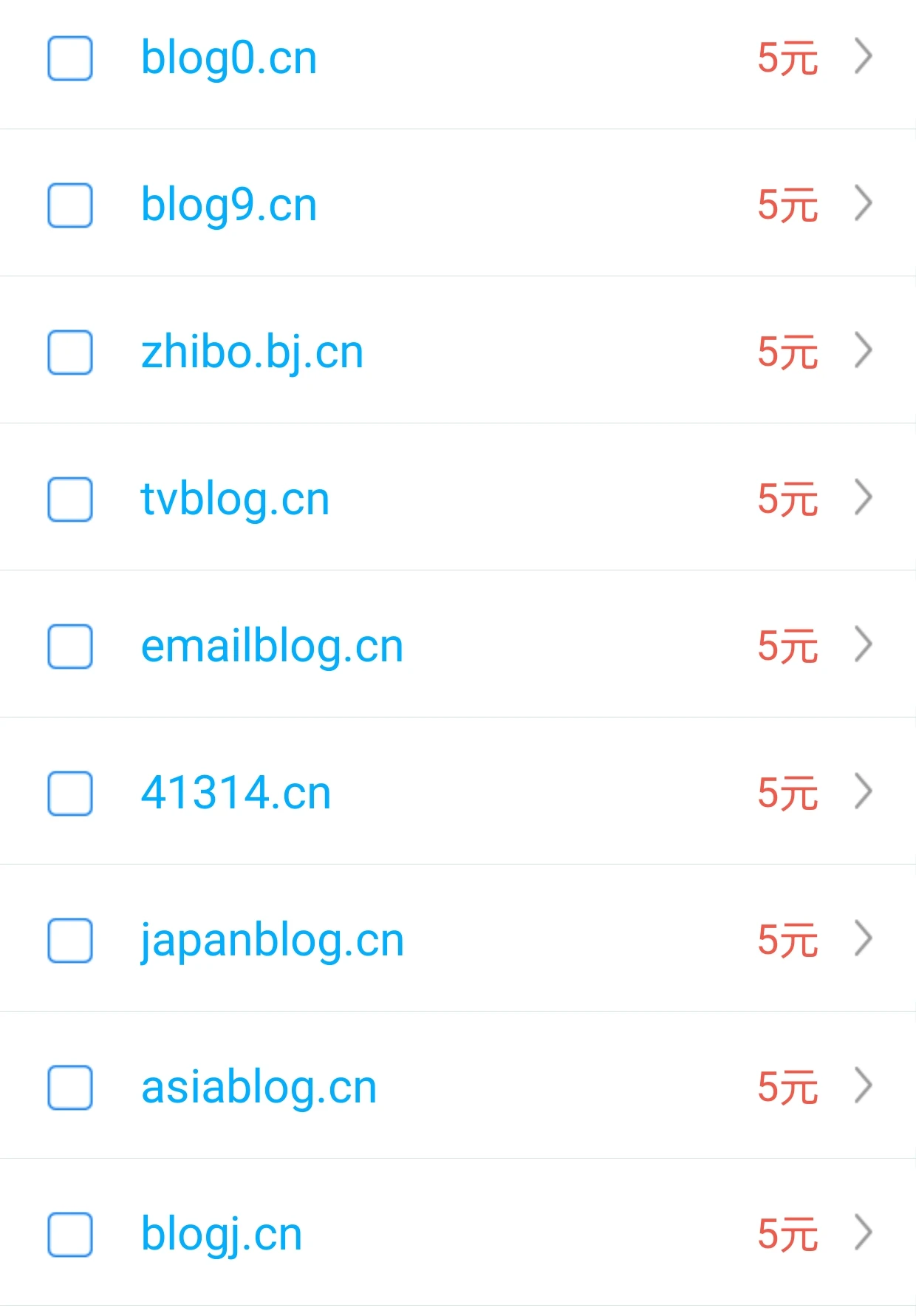
Task: Tick the checkbox beside blog9.cn
Action: [70, 205]
